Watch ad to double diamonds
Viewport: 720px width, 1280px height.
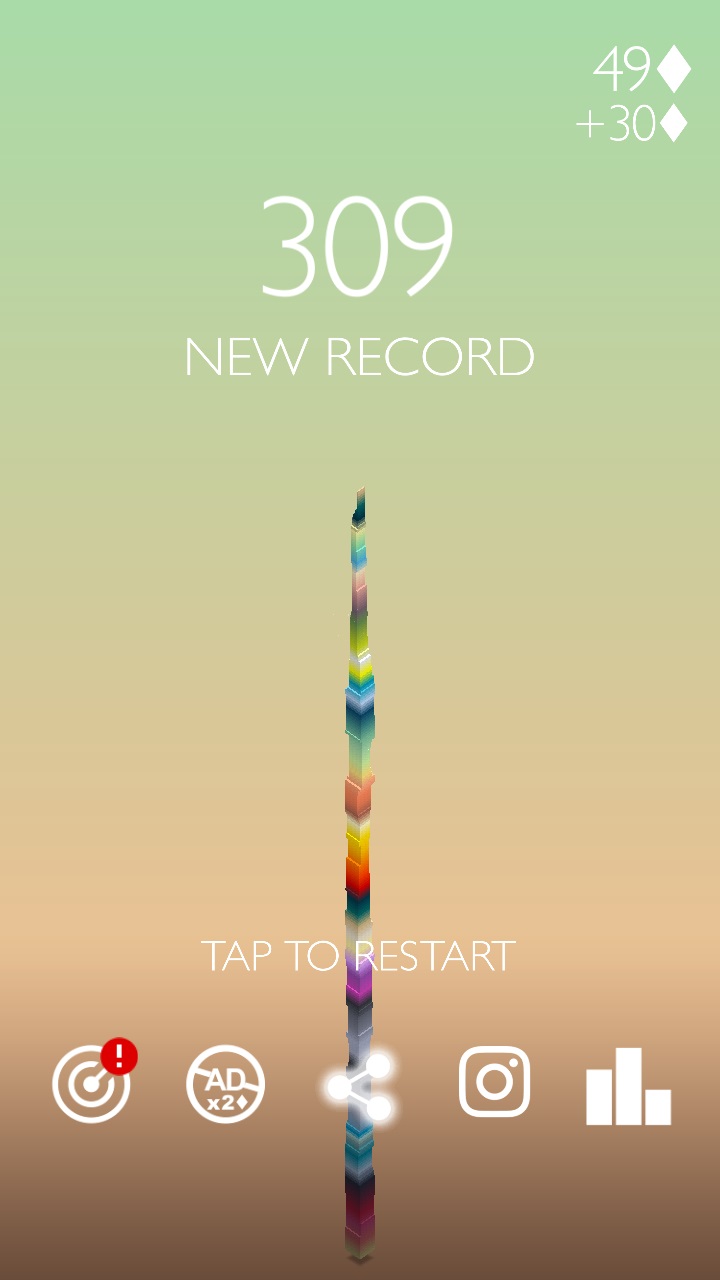tap(226, 1084)
